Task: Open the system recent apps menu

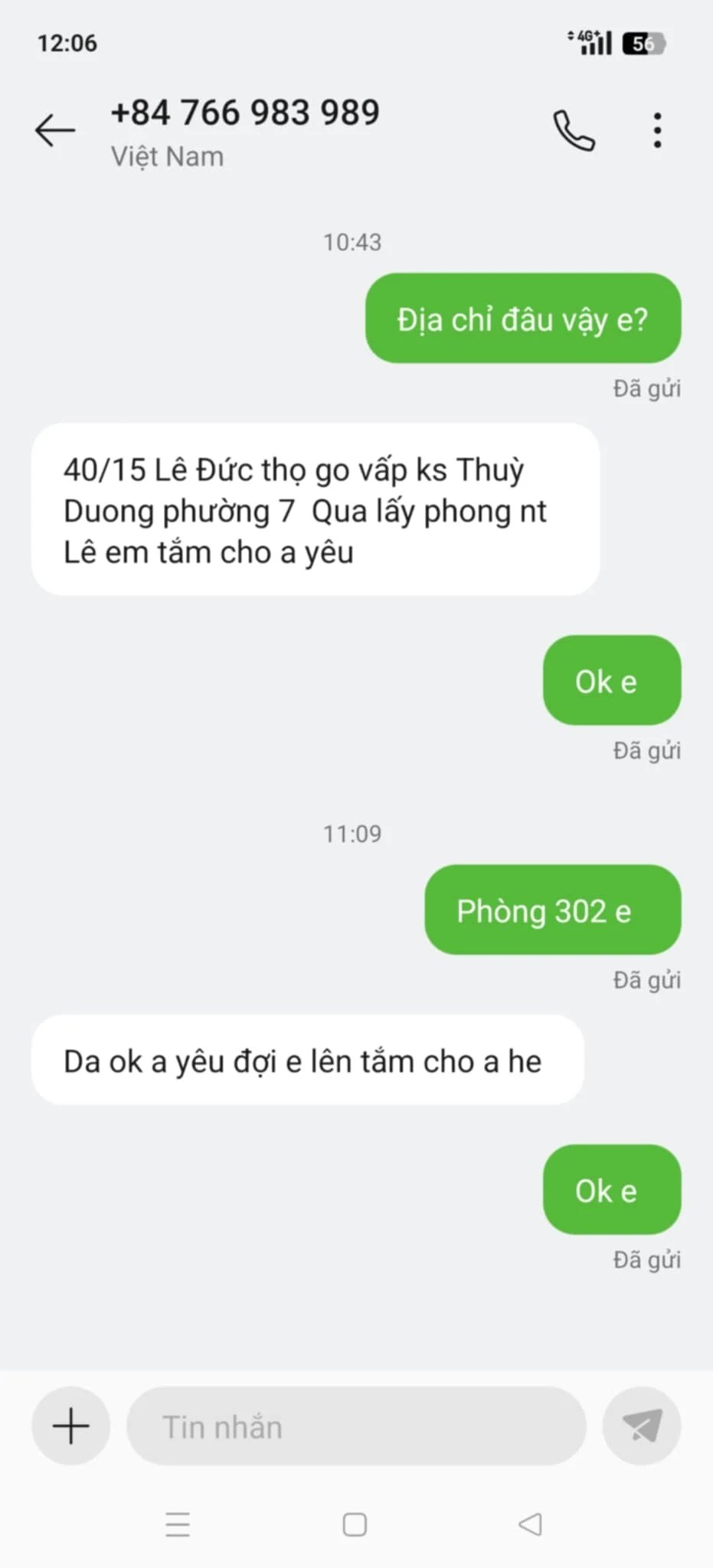Action: pos(178,1524)
